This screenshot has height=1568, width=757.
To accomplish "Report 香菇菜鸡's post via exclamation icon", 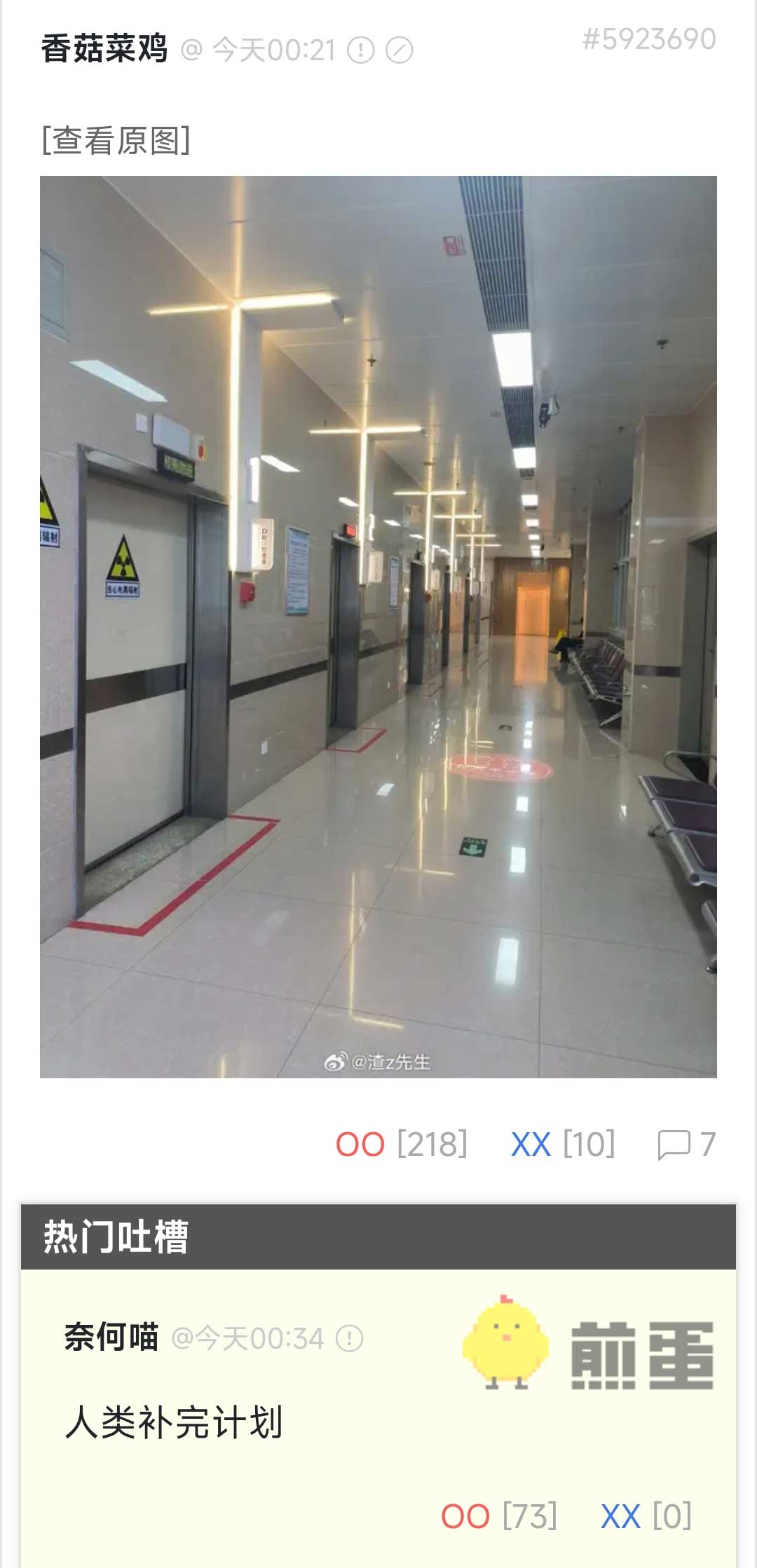I will 361,50.
